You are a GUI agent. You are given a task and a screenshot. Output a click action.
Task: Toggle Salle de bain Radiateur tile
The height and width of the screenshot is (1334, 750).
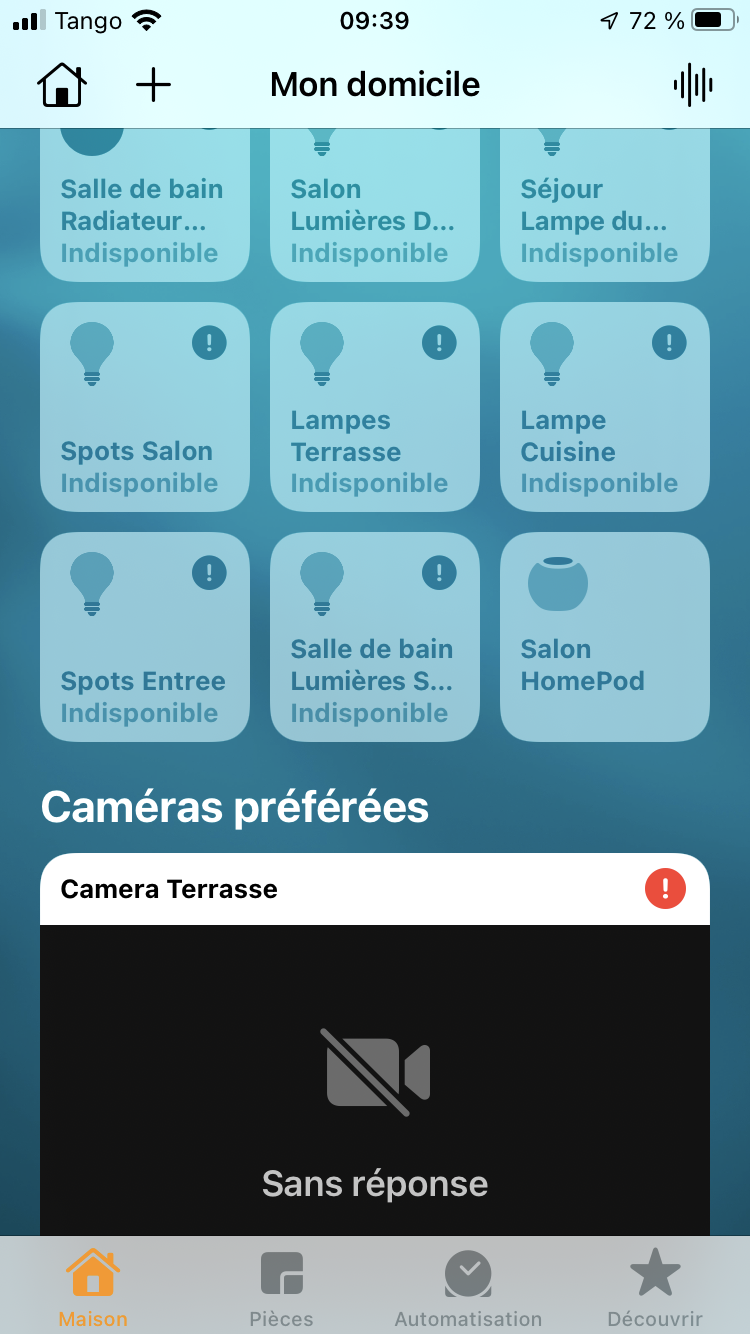145,208
